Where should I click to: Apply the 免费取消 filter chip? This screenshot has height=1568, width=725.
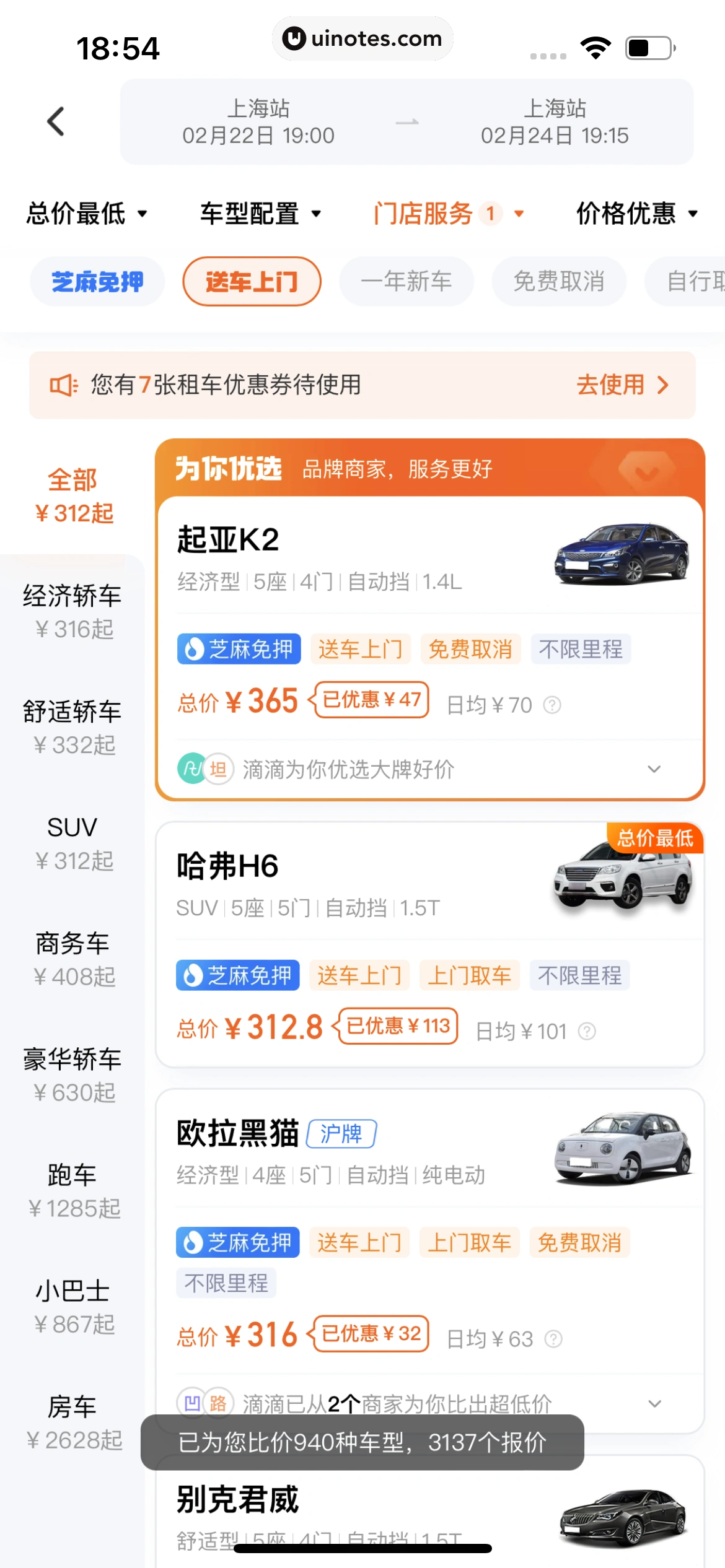[x=558, y=282]
